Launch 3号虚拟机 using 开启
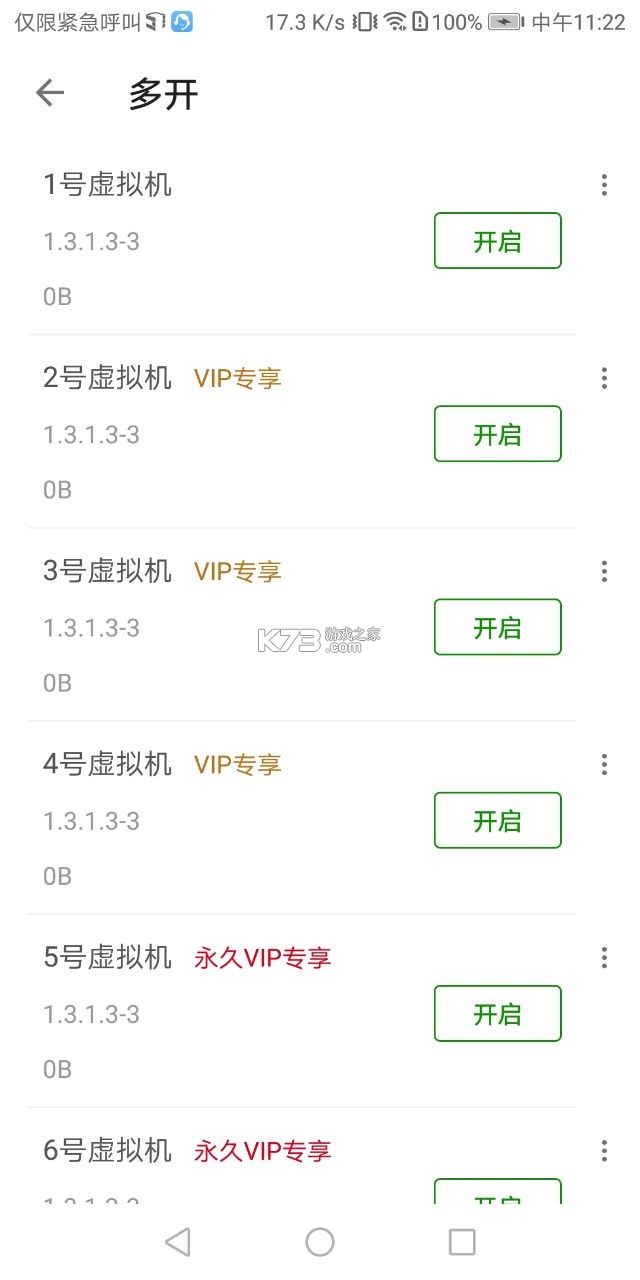The height and width of the screenshot is (1280, 640). (x=497, y=627)
